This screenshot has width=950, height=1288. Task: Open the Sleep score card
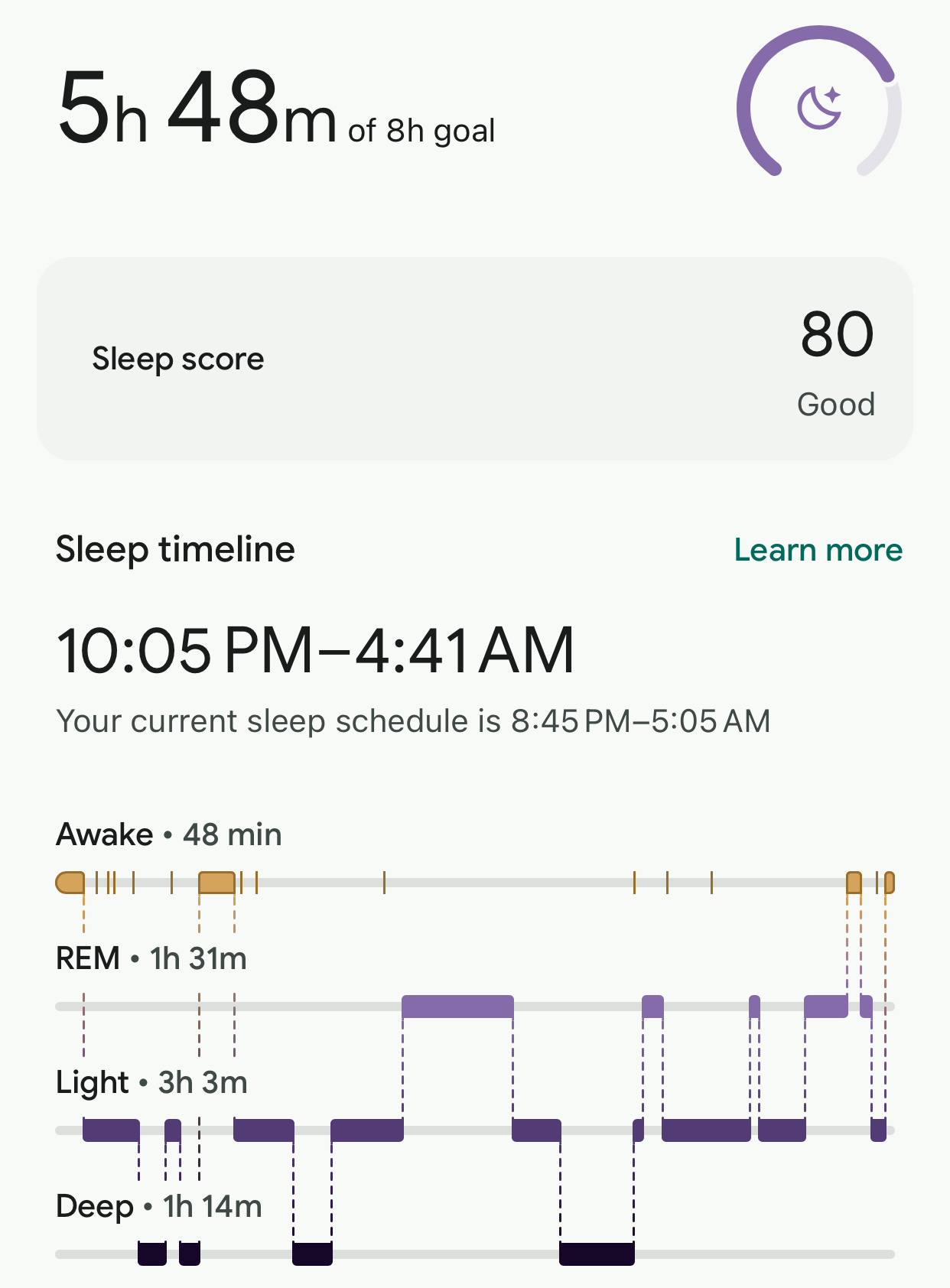tap(474, 359)
